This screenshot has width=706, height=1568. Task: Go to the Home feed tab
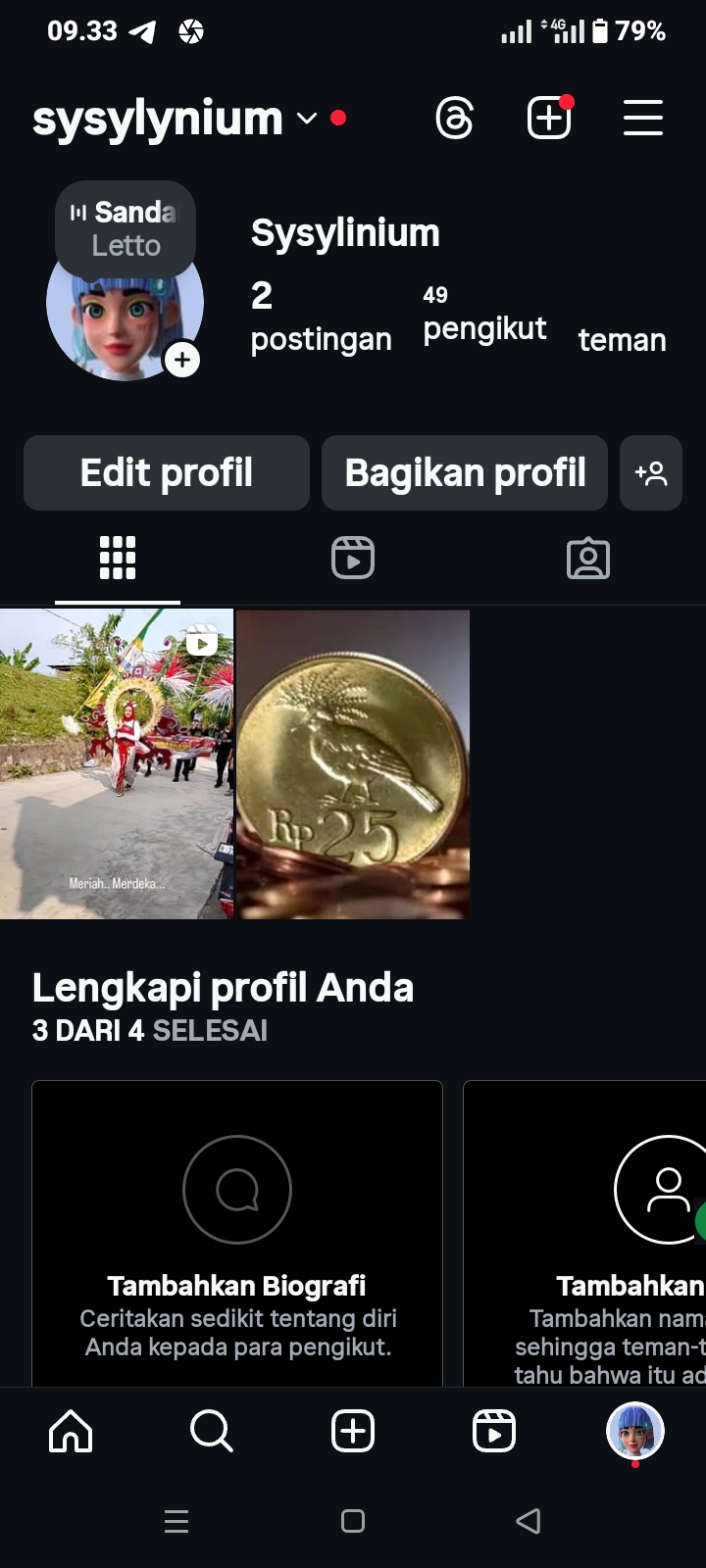point(71,1431)
